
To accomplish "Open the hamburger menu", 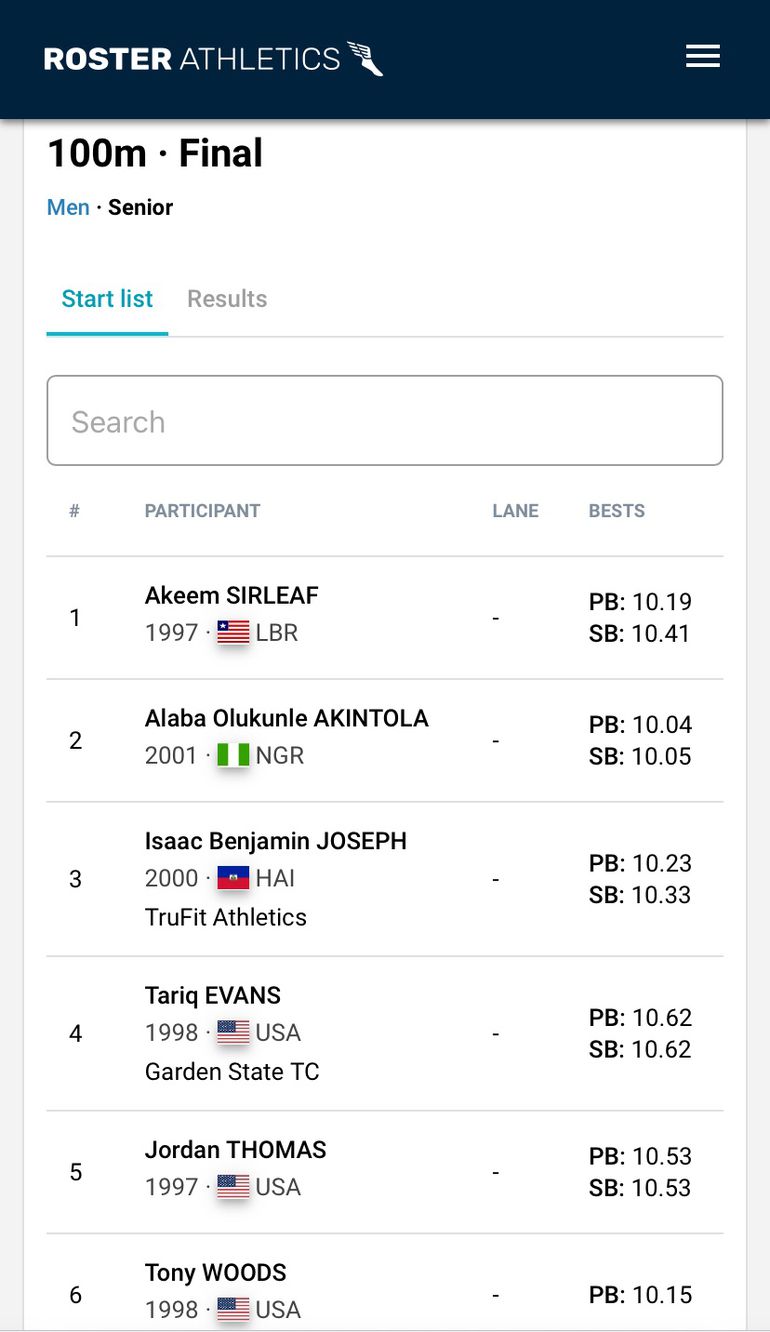I will click(702, 57).
